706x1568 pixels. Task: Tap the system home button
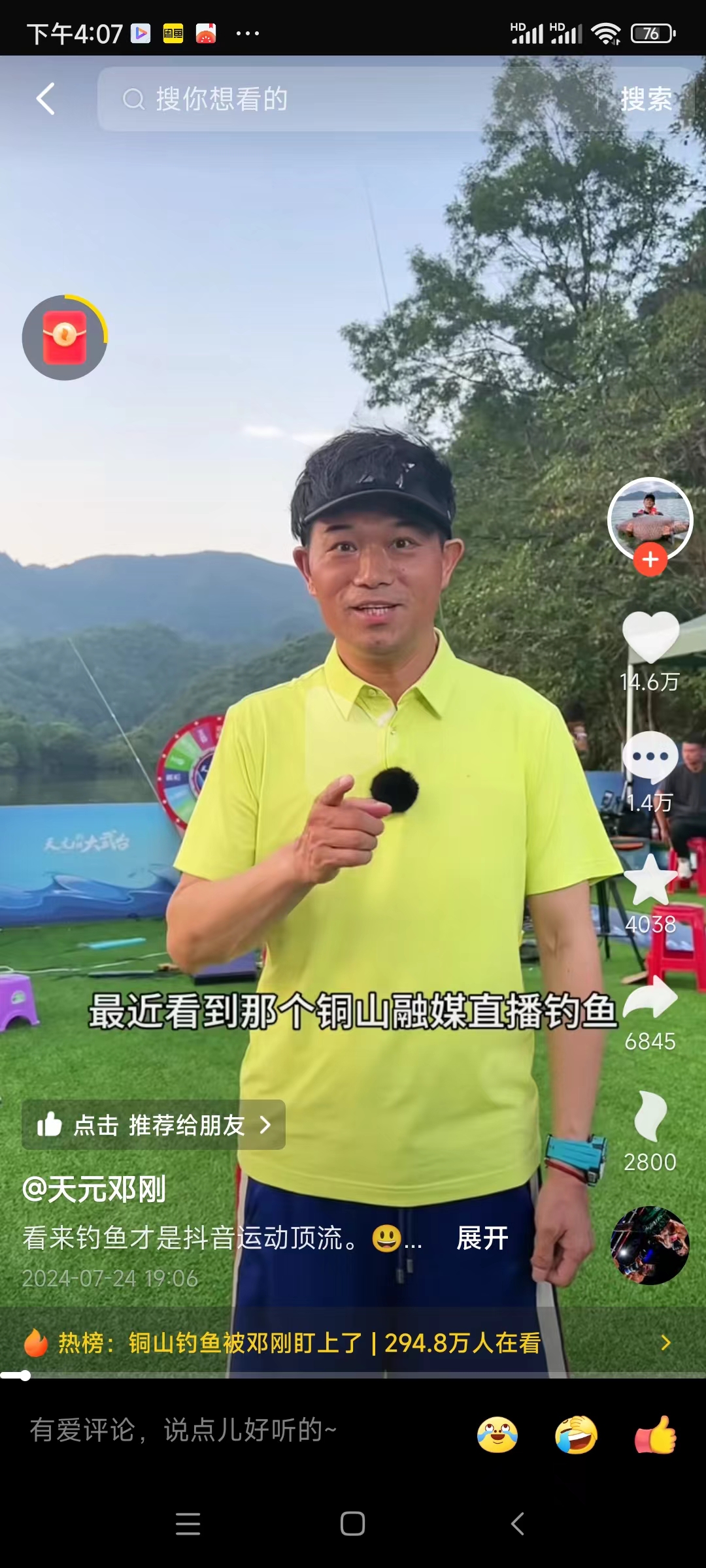(352, 1524)
